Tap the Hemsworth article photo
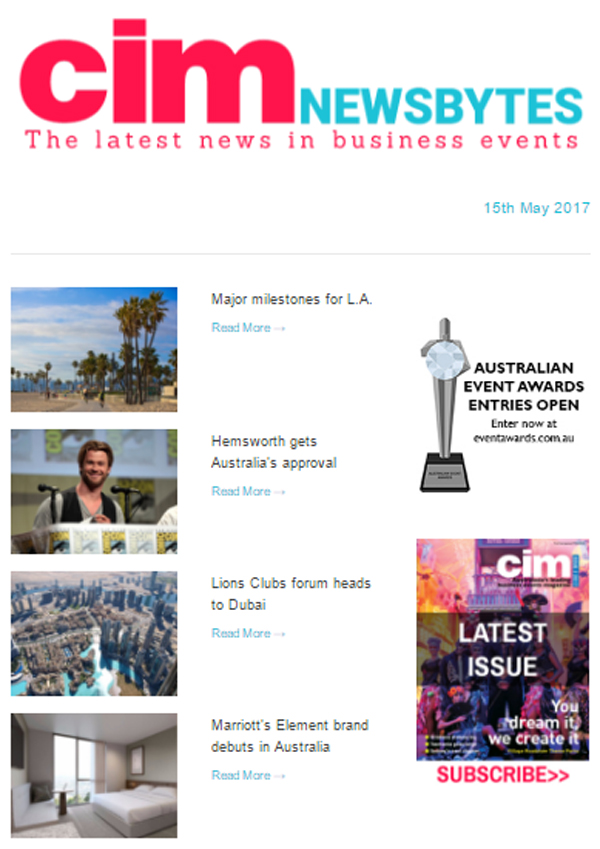Screen dimensions: 600x849 coord(94,492)
